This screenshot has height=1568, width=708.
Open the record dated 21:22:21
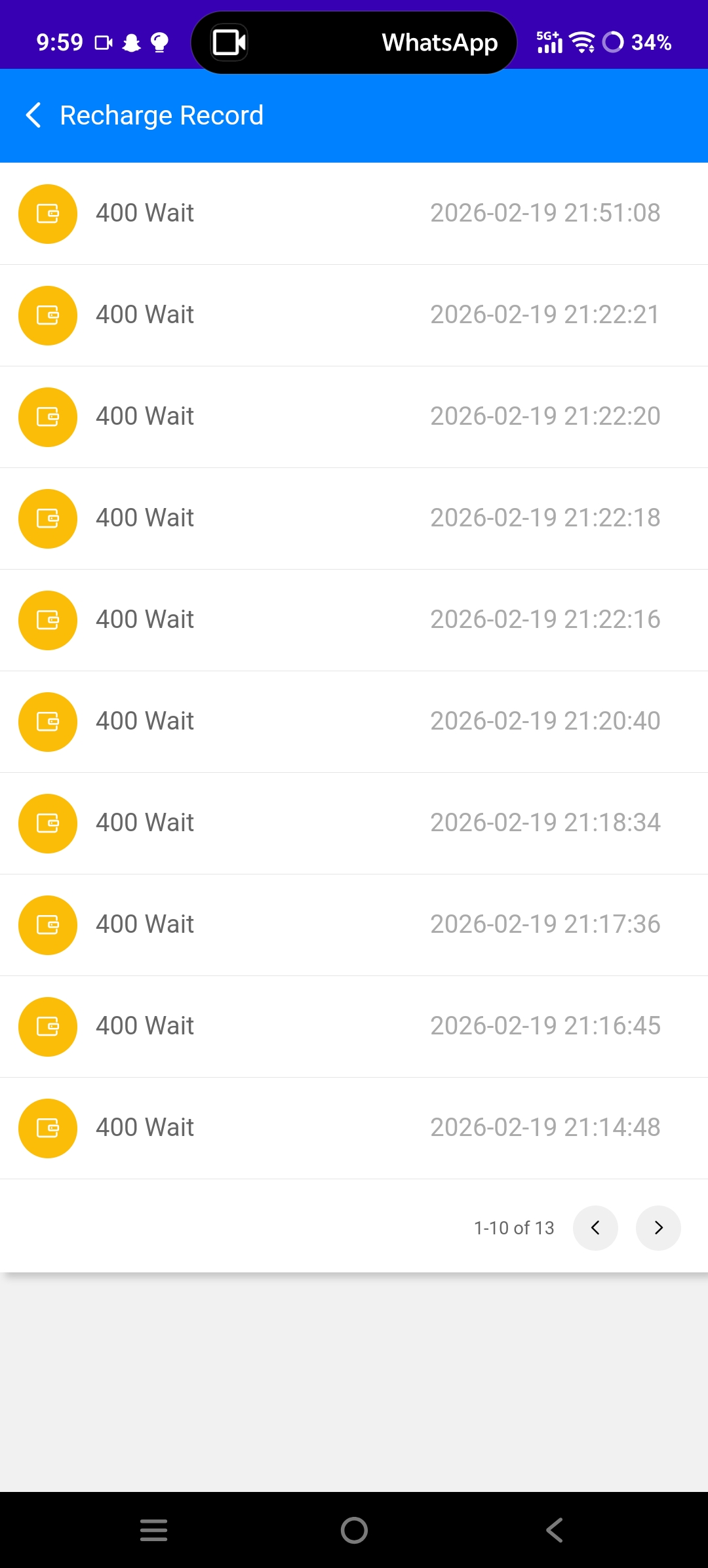pyautogui.click(x=354, y=315)
